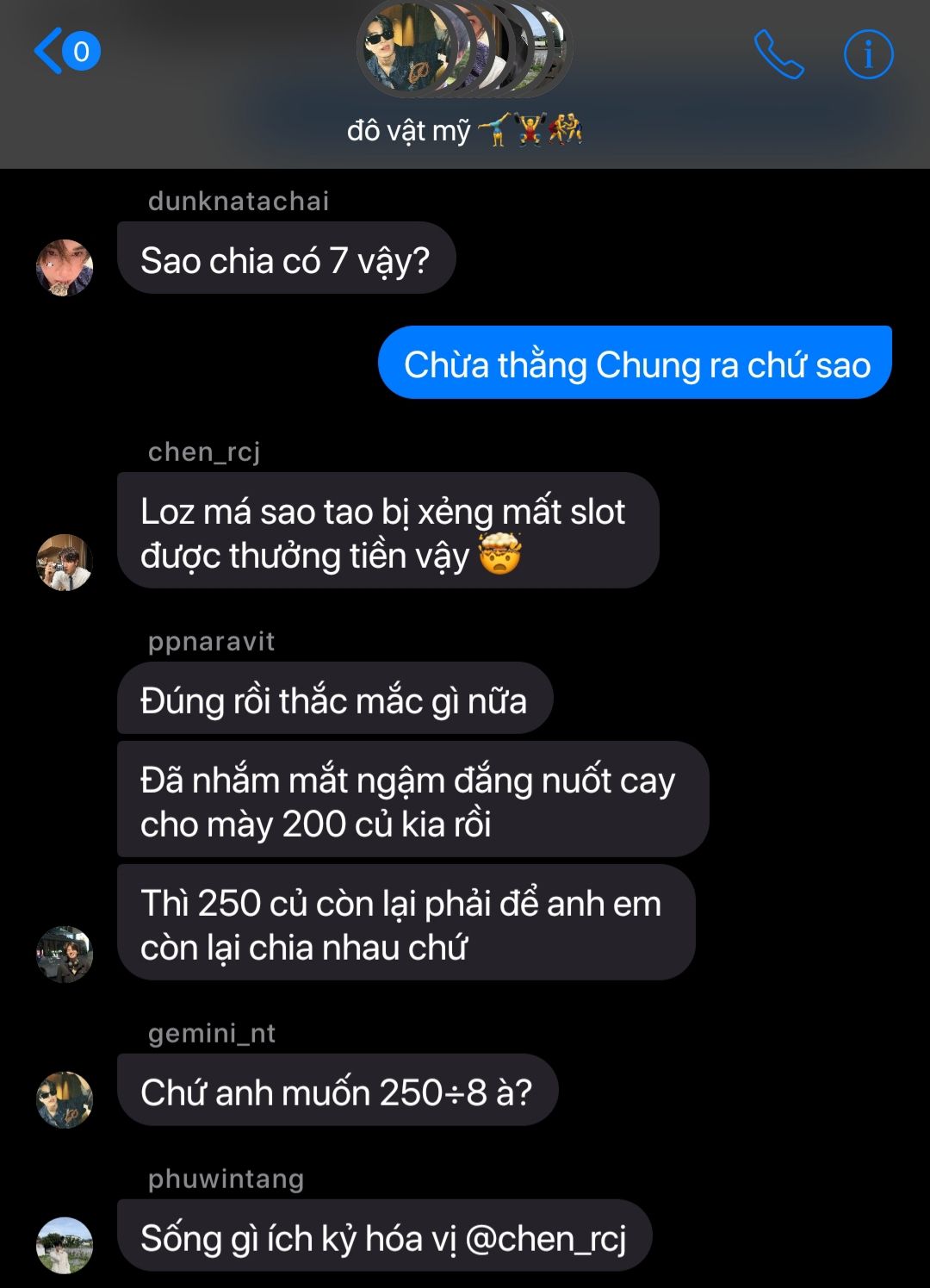
Task: Tap the @chen_rcj mention in phuwintang's message
Action: (545, 1238)
